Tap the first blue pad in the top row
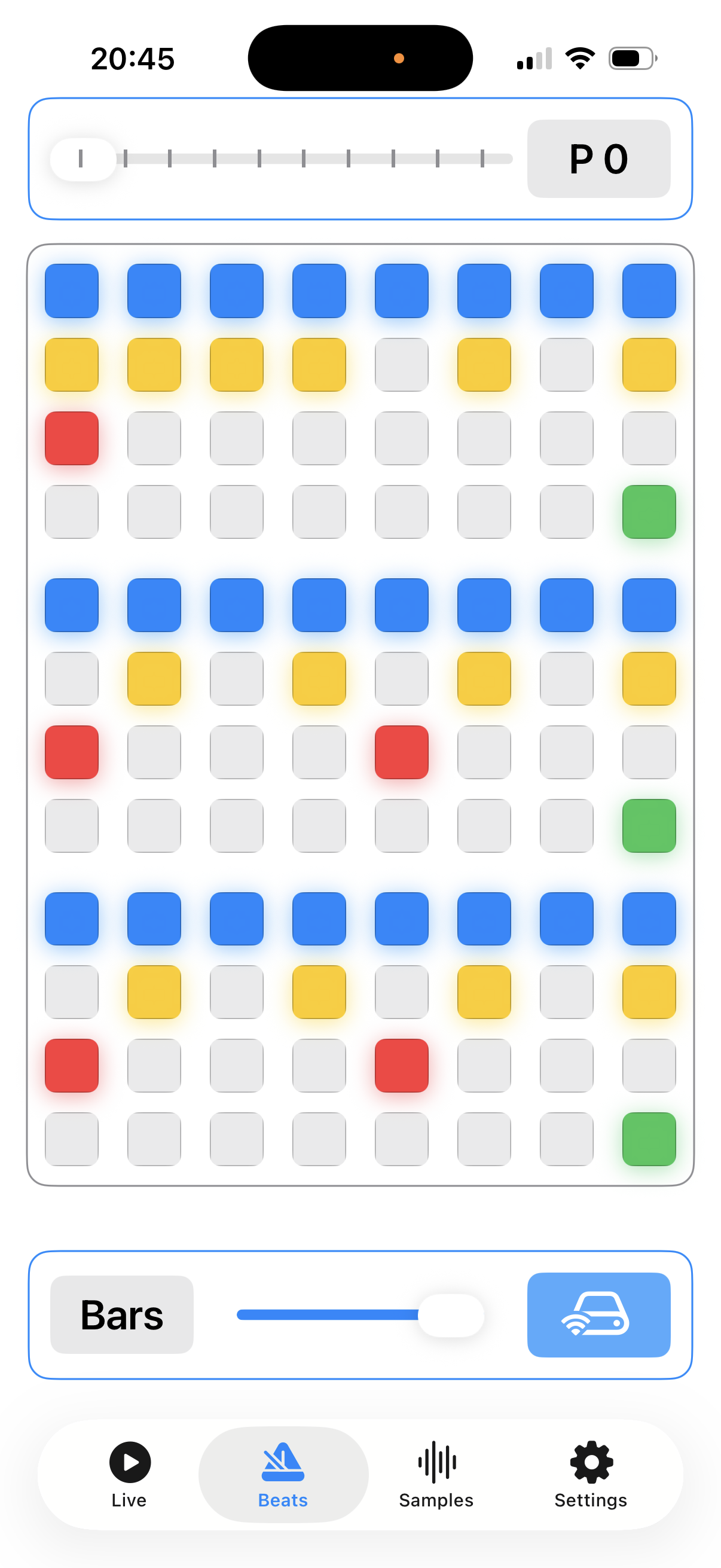The image size is (721, 1568). pyautogui.click(x=71, y=291)
